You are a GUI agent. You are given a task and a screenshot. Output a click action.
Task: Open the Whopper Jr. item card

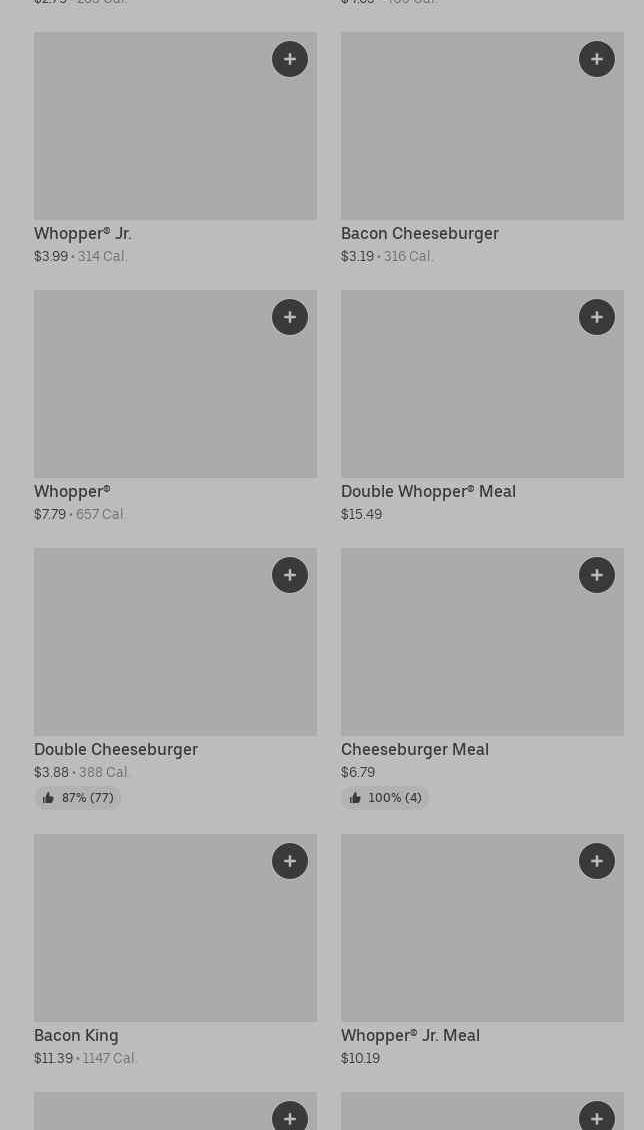(x=150, y=140)
